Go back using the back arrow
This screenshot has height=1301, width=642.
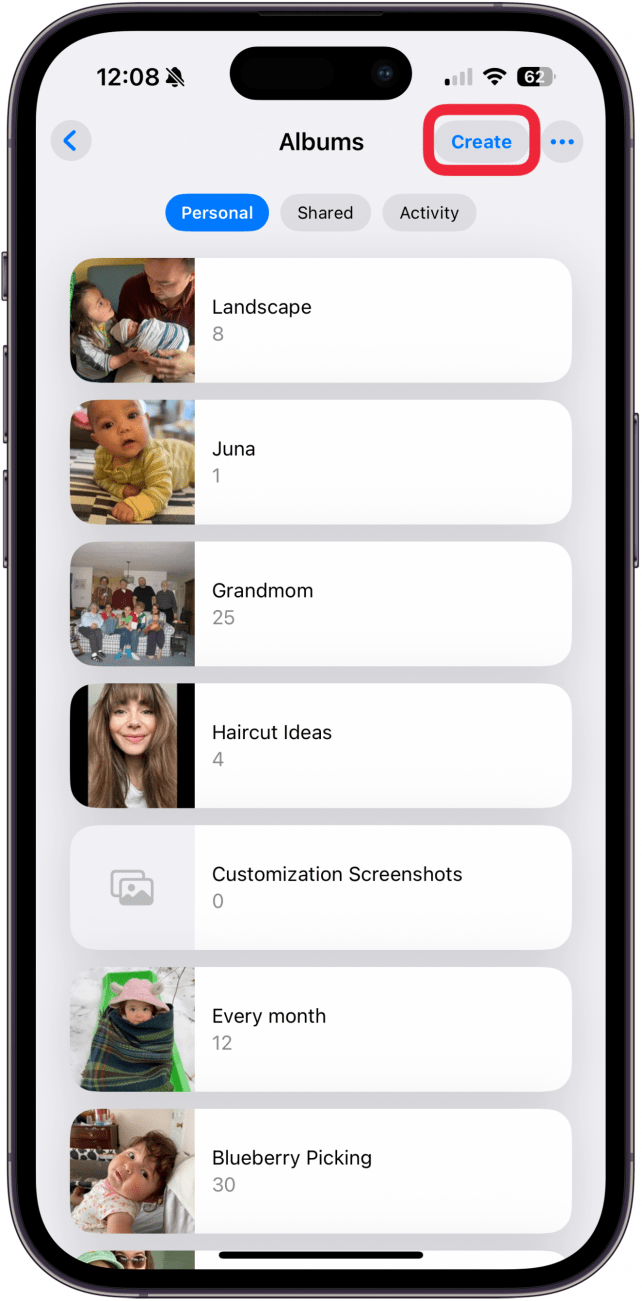[70, 141]
